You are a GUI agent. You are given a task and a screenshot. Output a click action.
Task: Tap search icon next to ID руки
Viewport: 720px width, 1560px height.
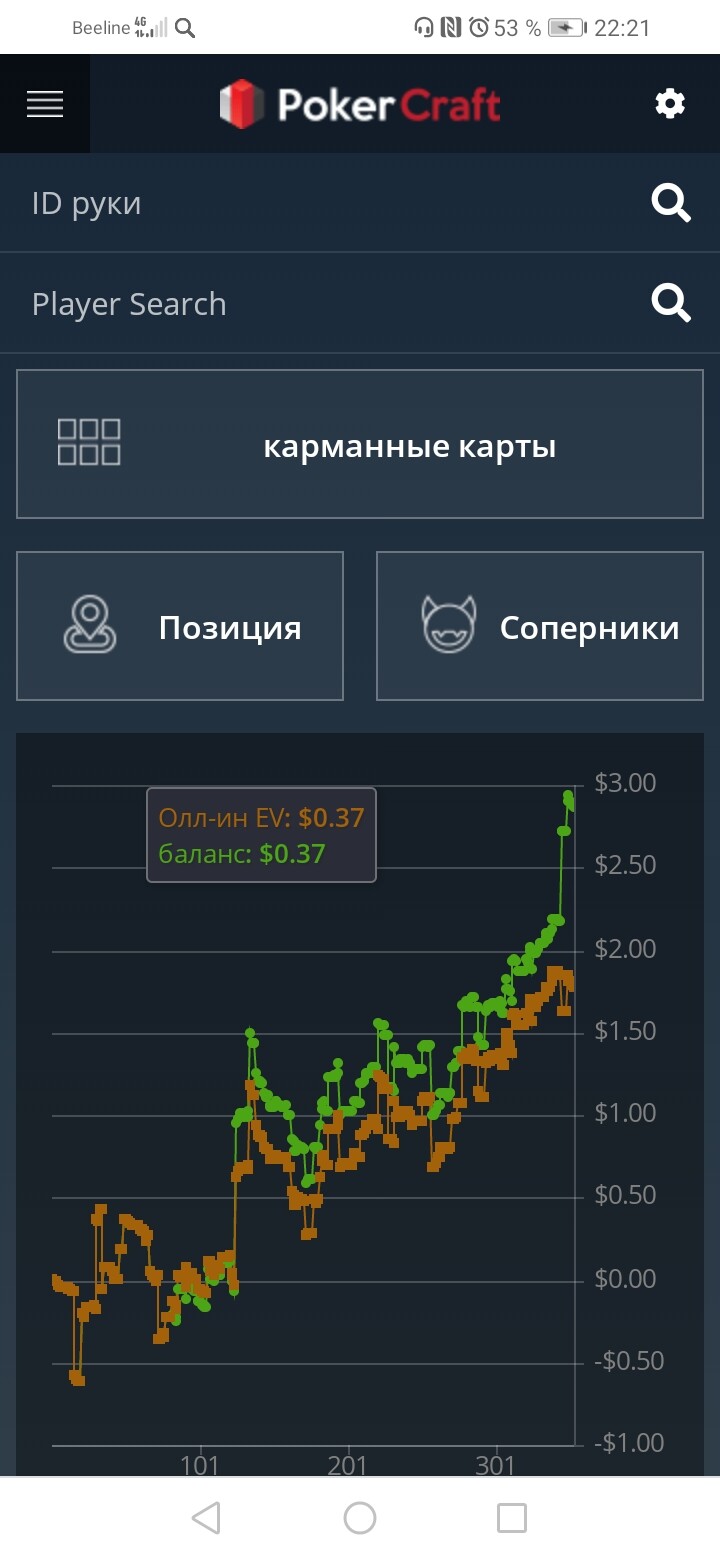click(671, 203)
